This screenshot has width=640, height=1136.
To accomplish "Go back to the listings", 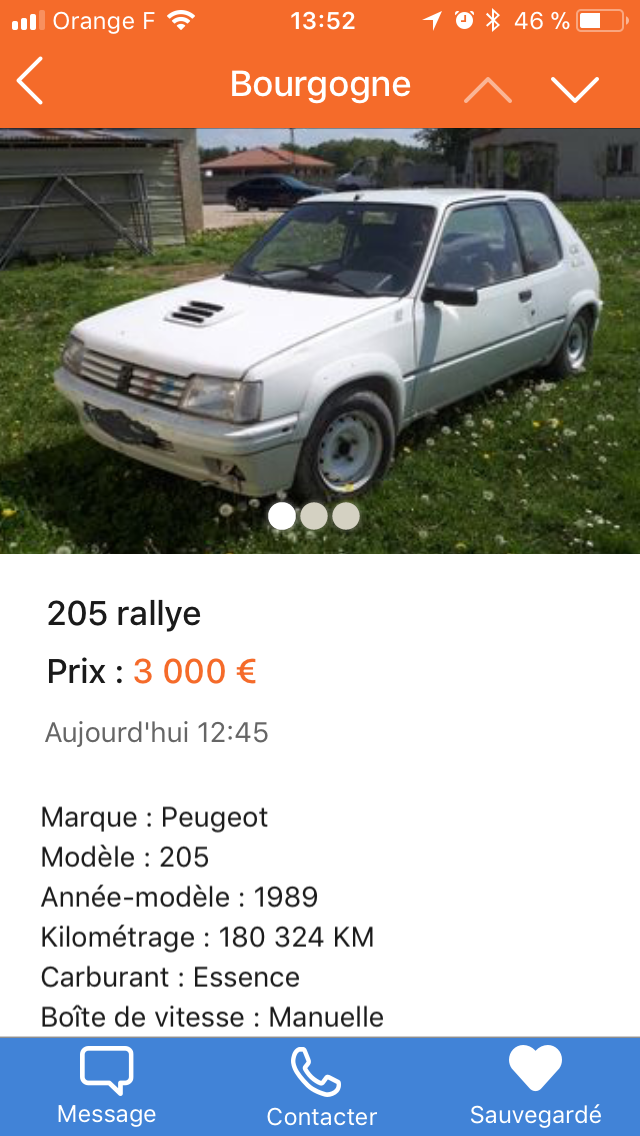I will pyautogui.click(x=30, y=81).
